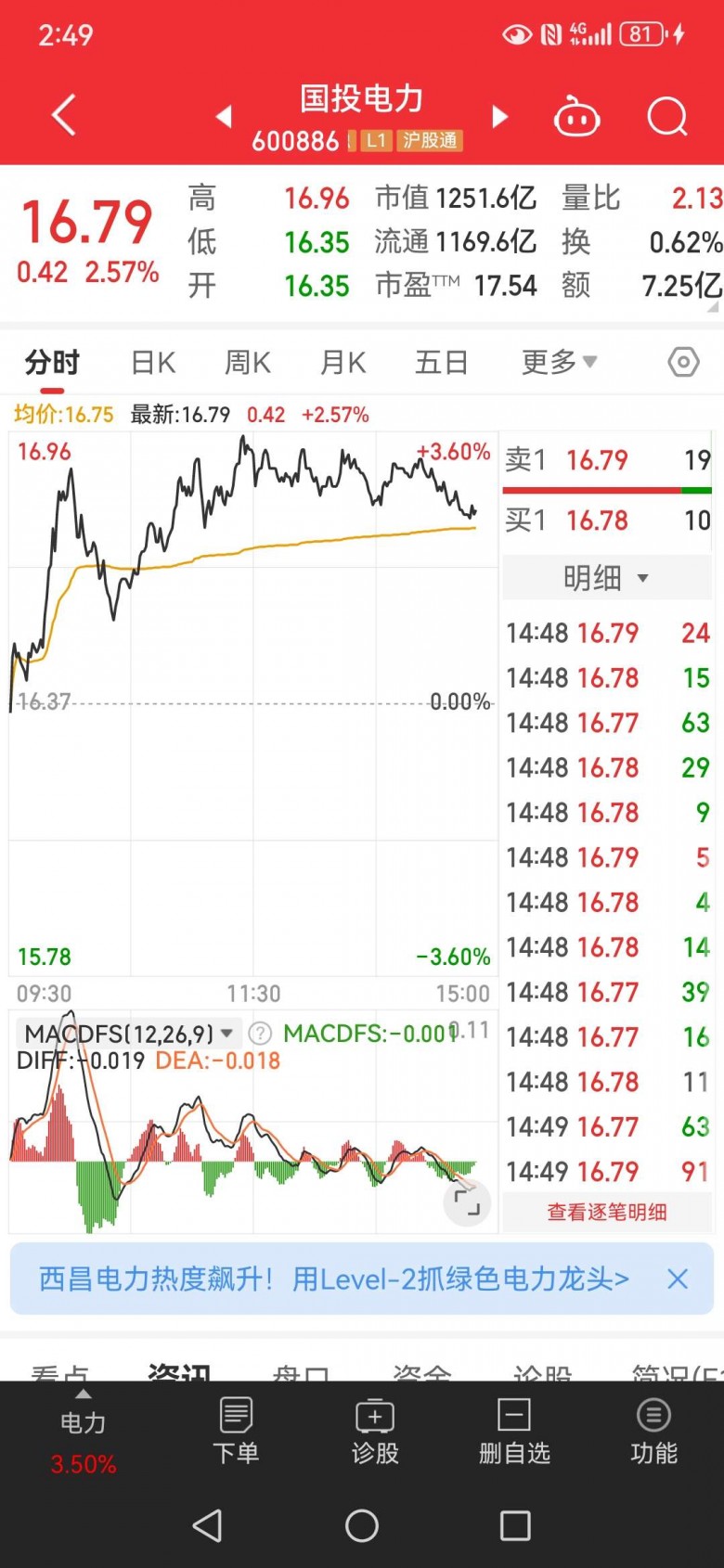Expand the 明细 dropdown
Screen dimensions: 724x1568
pos(606,578)
